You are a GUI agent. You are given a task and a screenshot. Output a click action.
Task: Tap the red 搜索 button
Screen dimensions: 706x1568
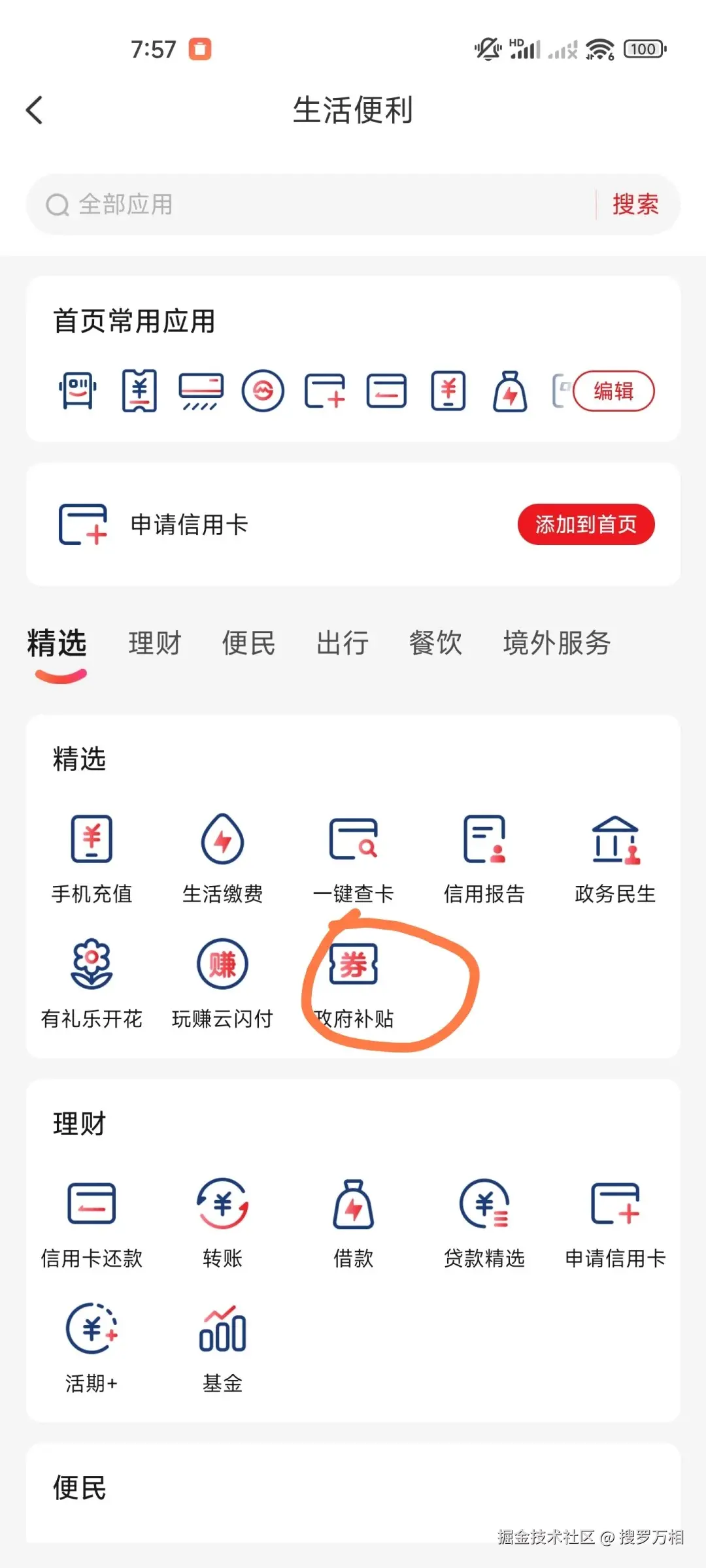click(x=635, y=204)
